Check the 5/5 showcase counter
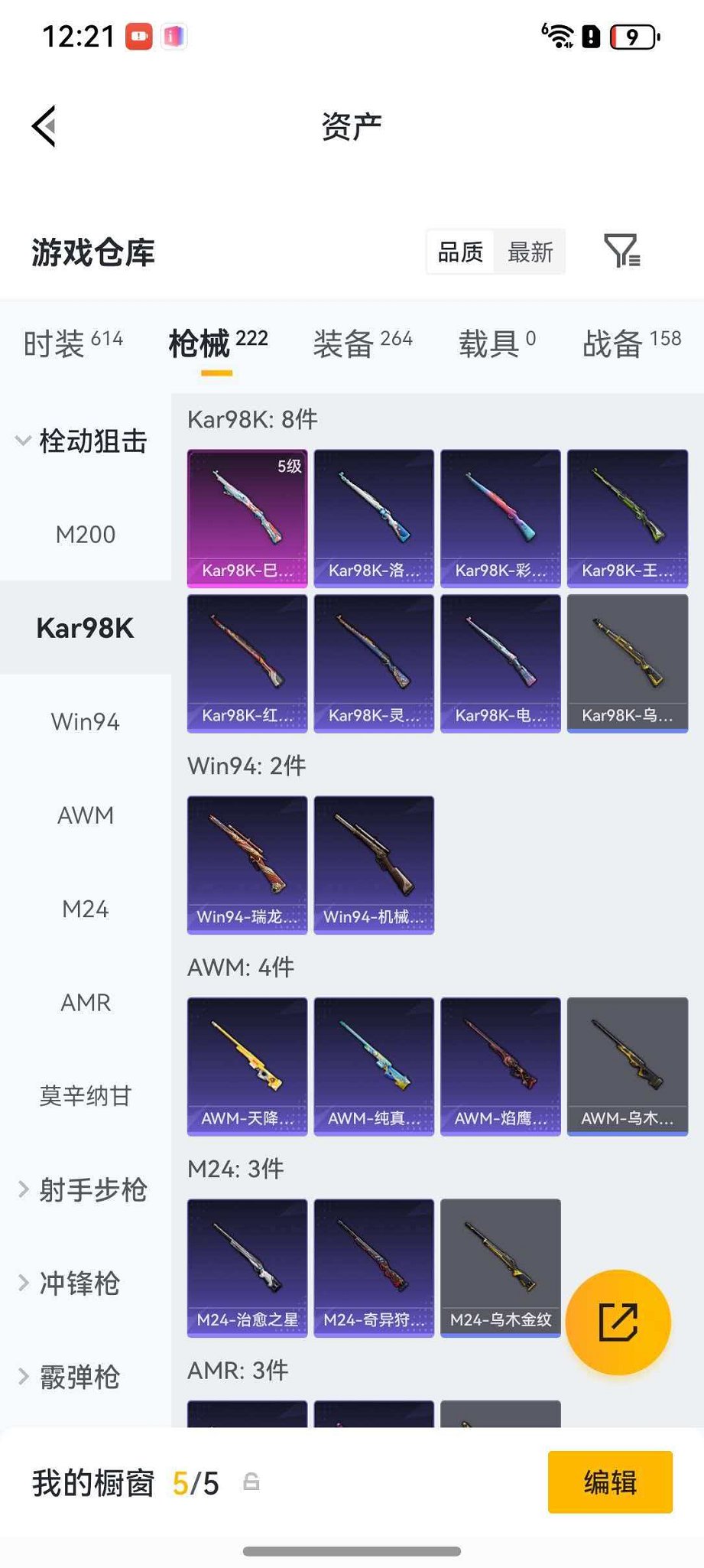This screenshot has height=1568, width=704. tap(195, 1482)
